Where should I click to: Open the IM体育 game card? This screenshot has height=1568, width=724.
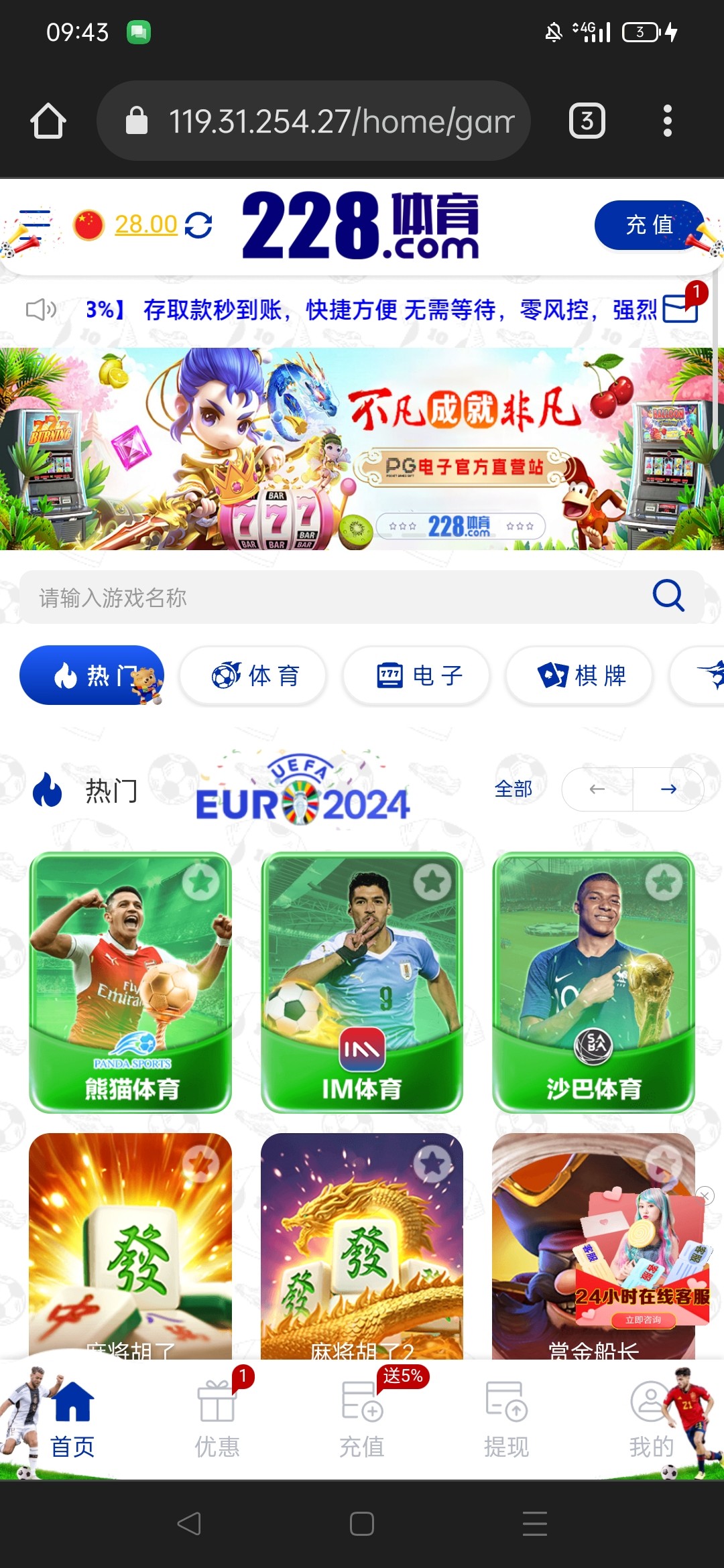tap(362, 982)
